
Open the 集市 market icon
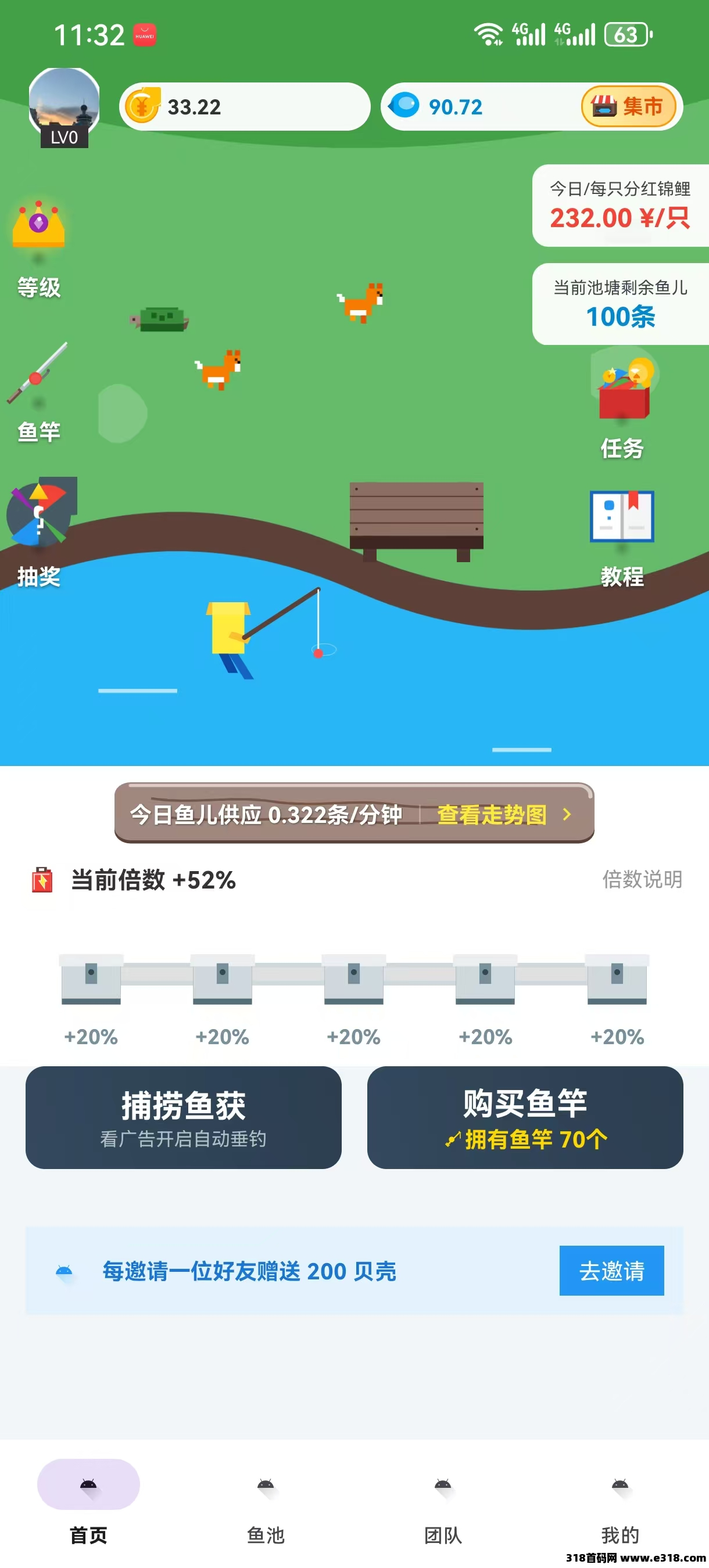click(x=630, y=106)
